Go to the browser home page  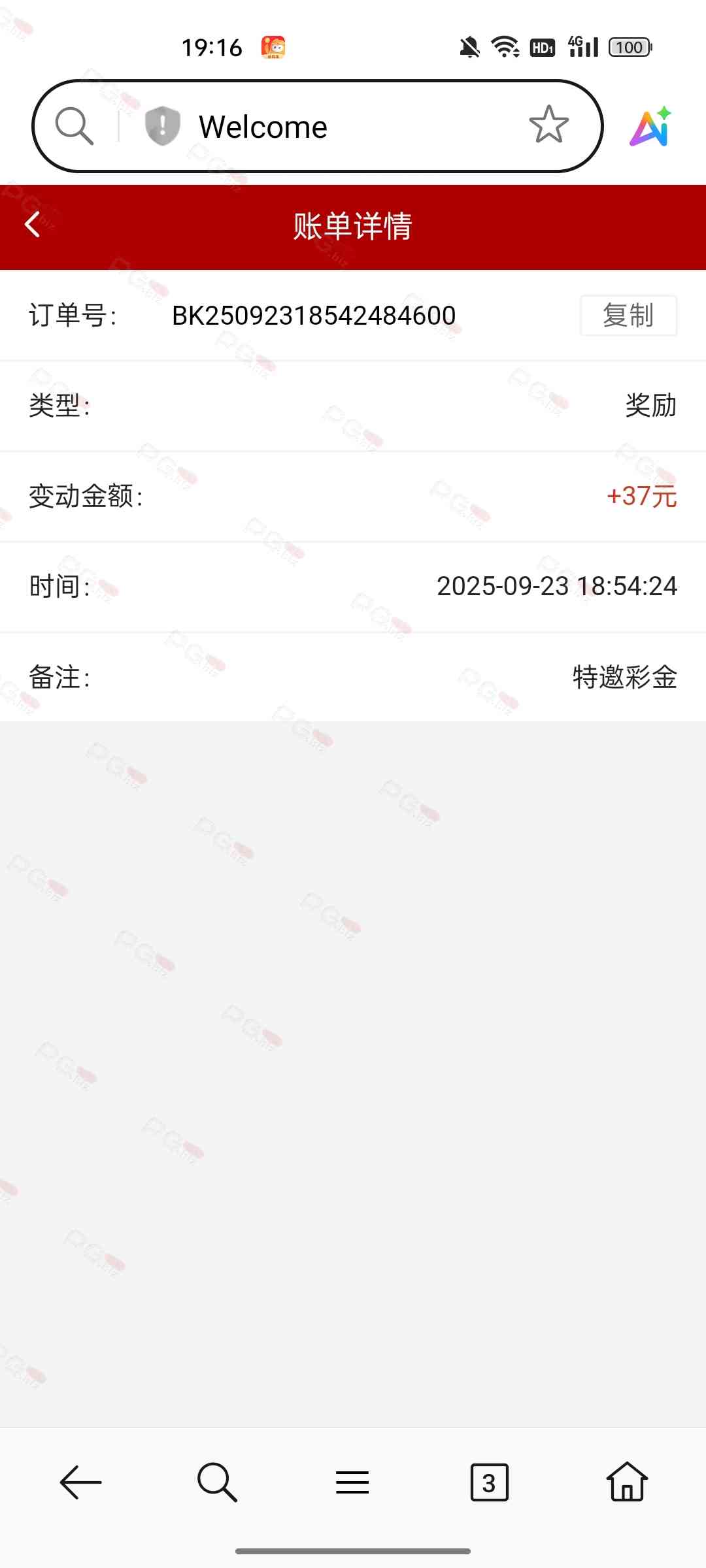coord(627,1482)
